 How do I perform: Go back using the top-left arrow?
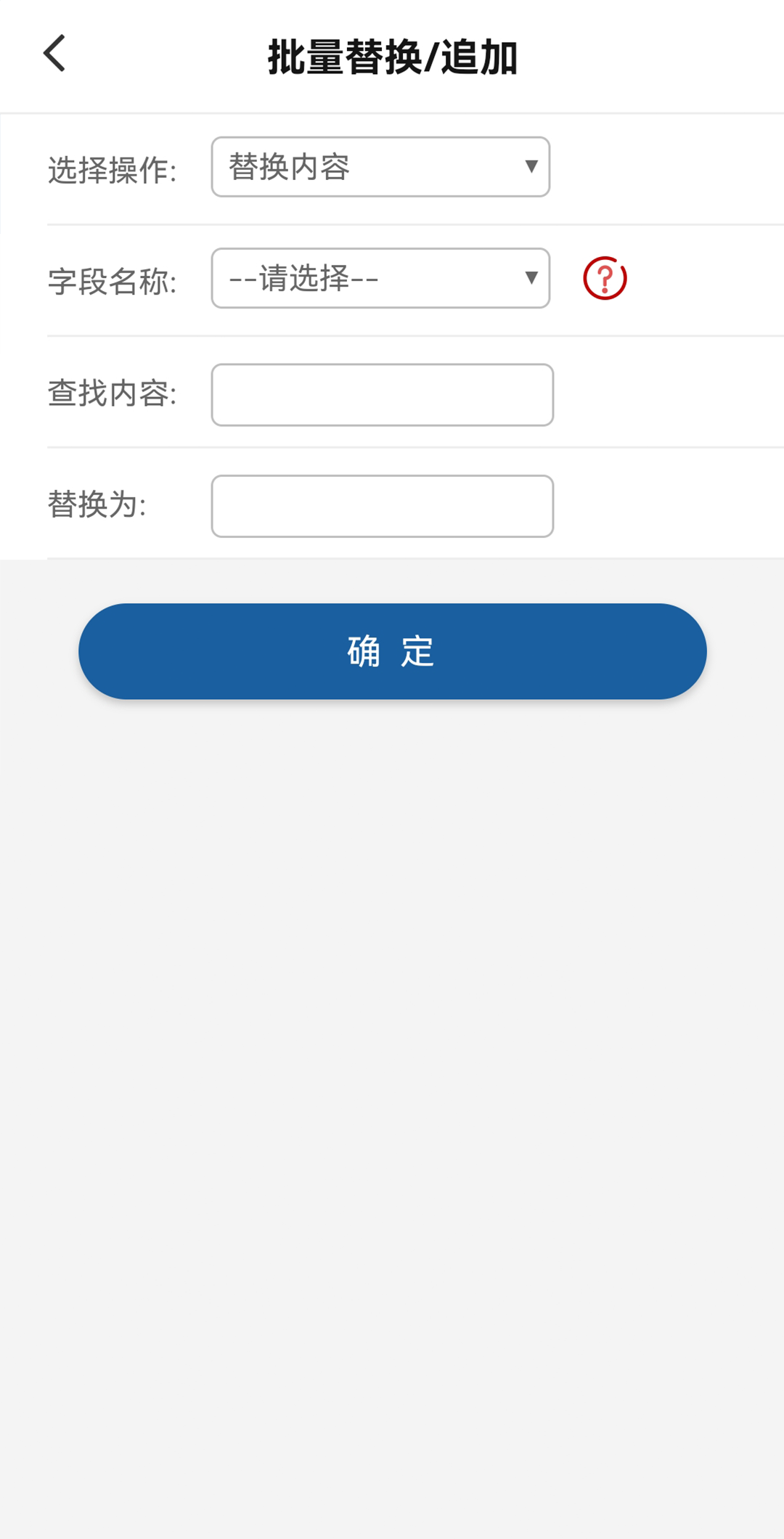click(54, 54)
